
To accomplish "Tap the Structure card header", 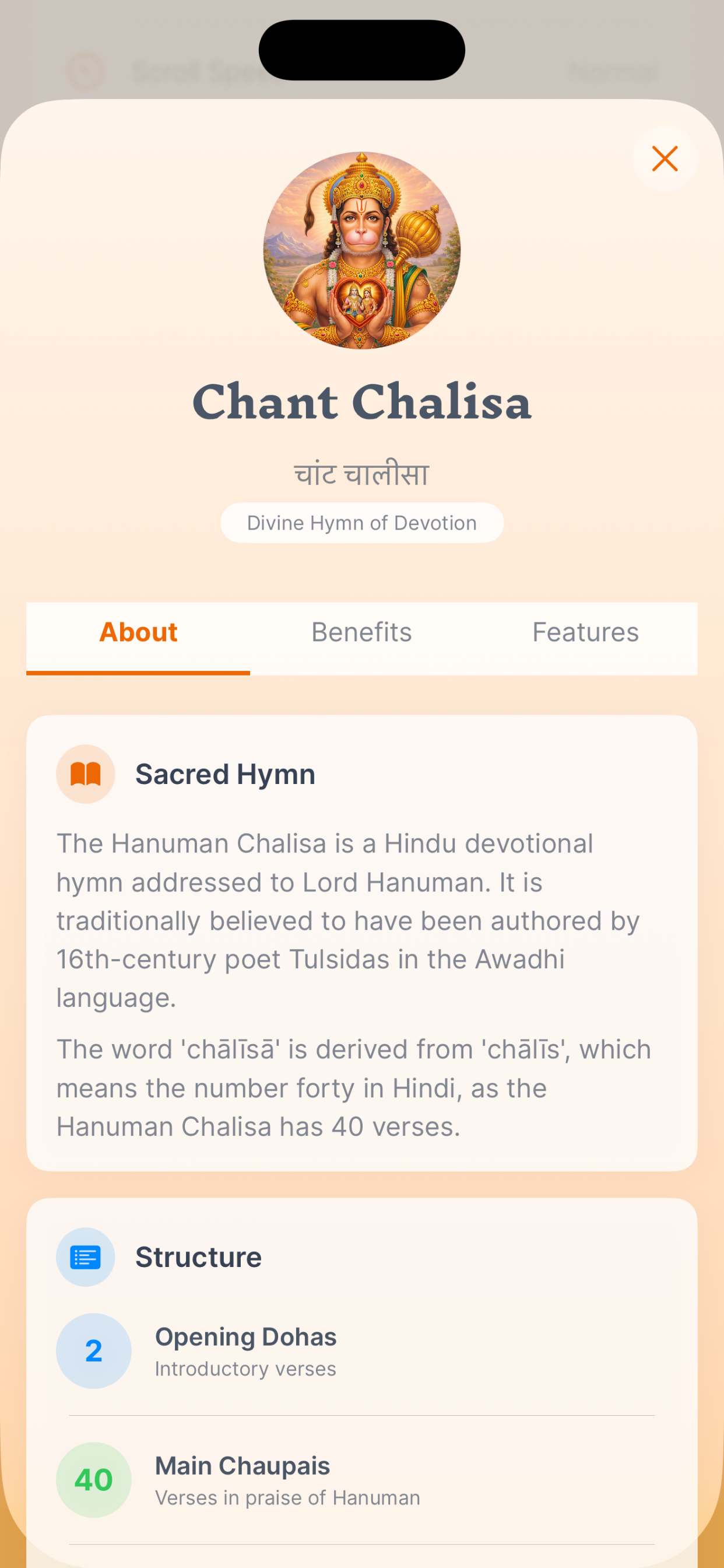I will [198, 1256].
